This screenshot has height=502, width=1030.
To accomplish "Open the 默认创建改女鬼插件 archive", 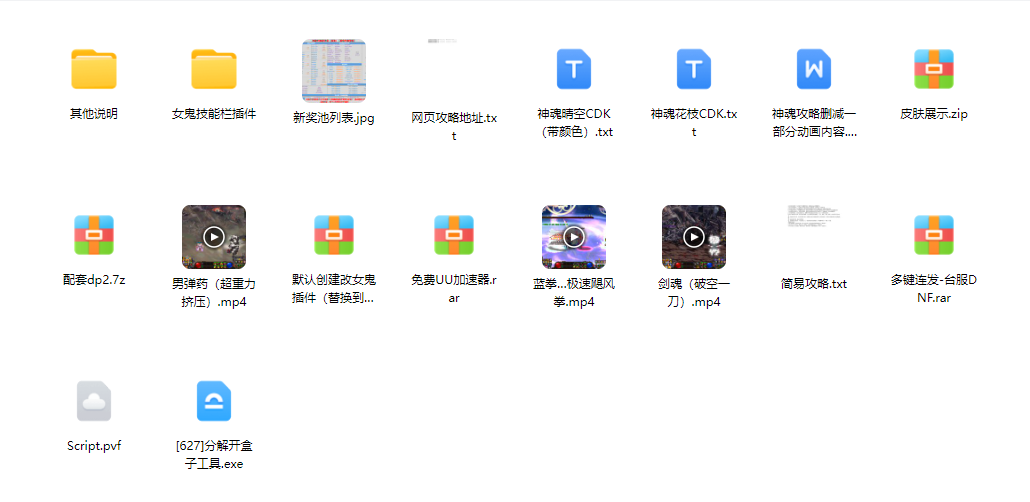I will 334,236.
